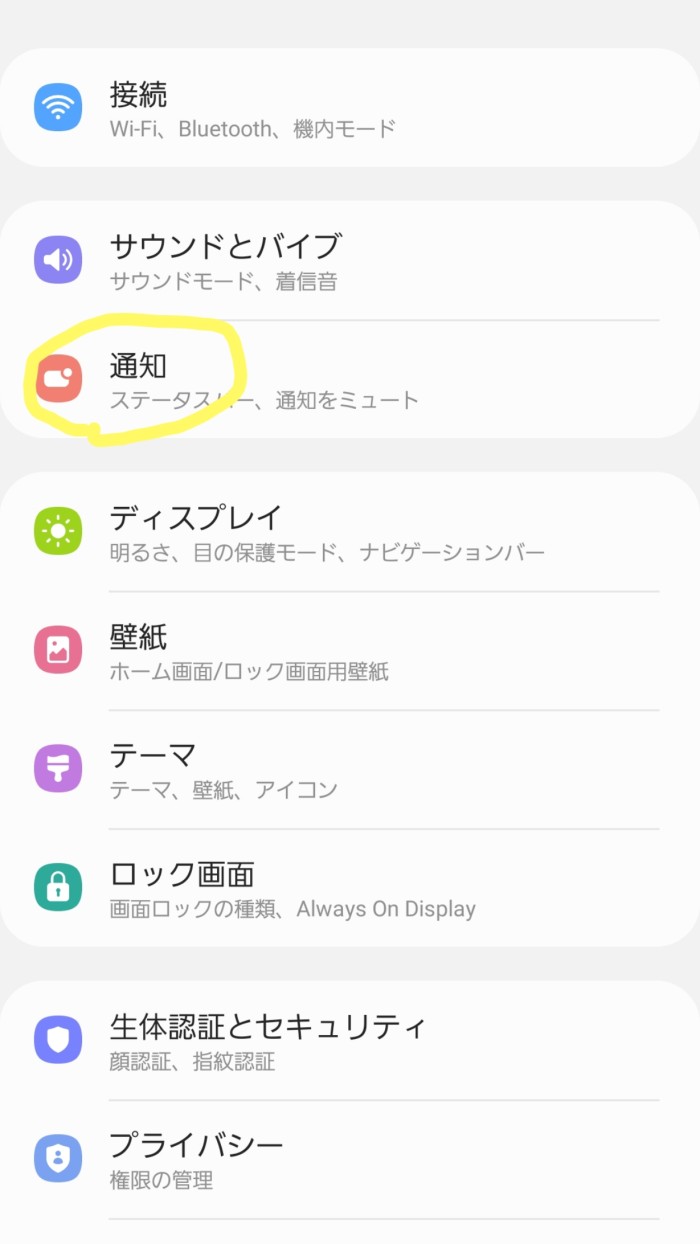Open the テーマ settings row
The height and width of the screenshot is (1244, 700).
click(350, 770)
